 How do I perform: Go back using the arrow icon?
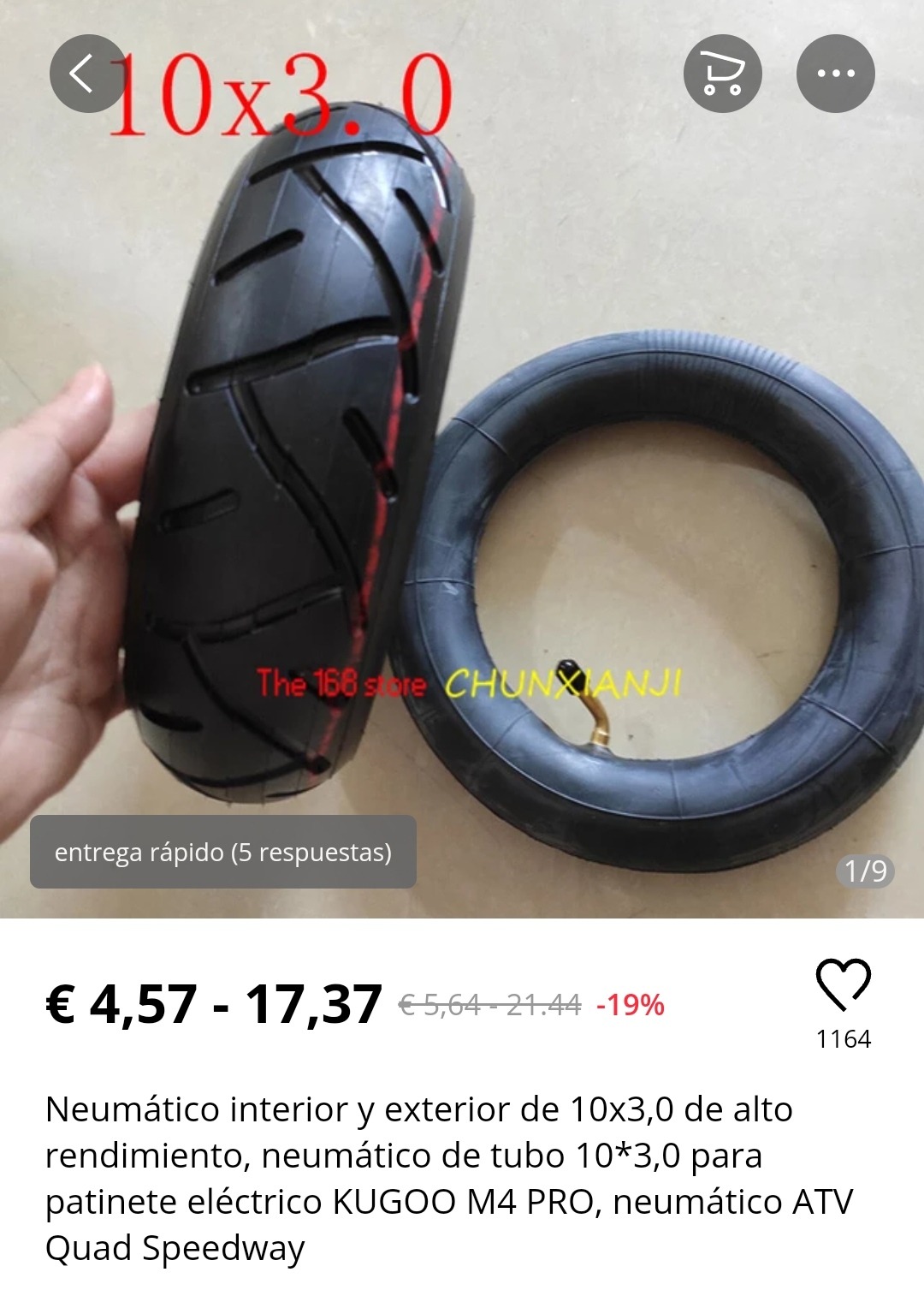(87, 74)
